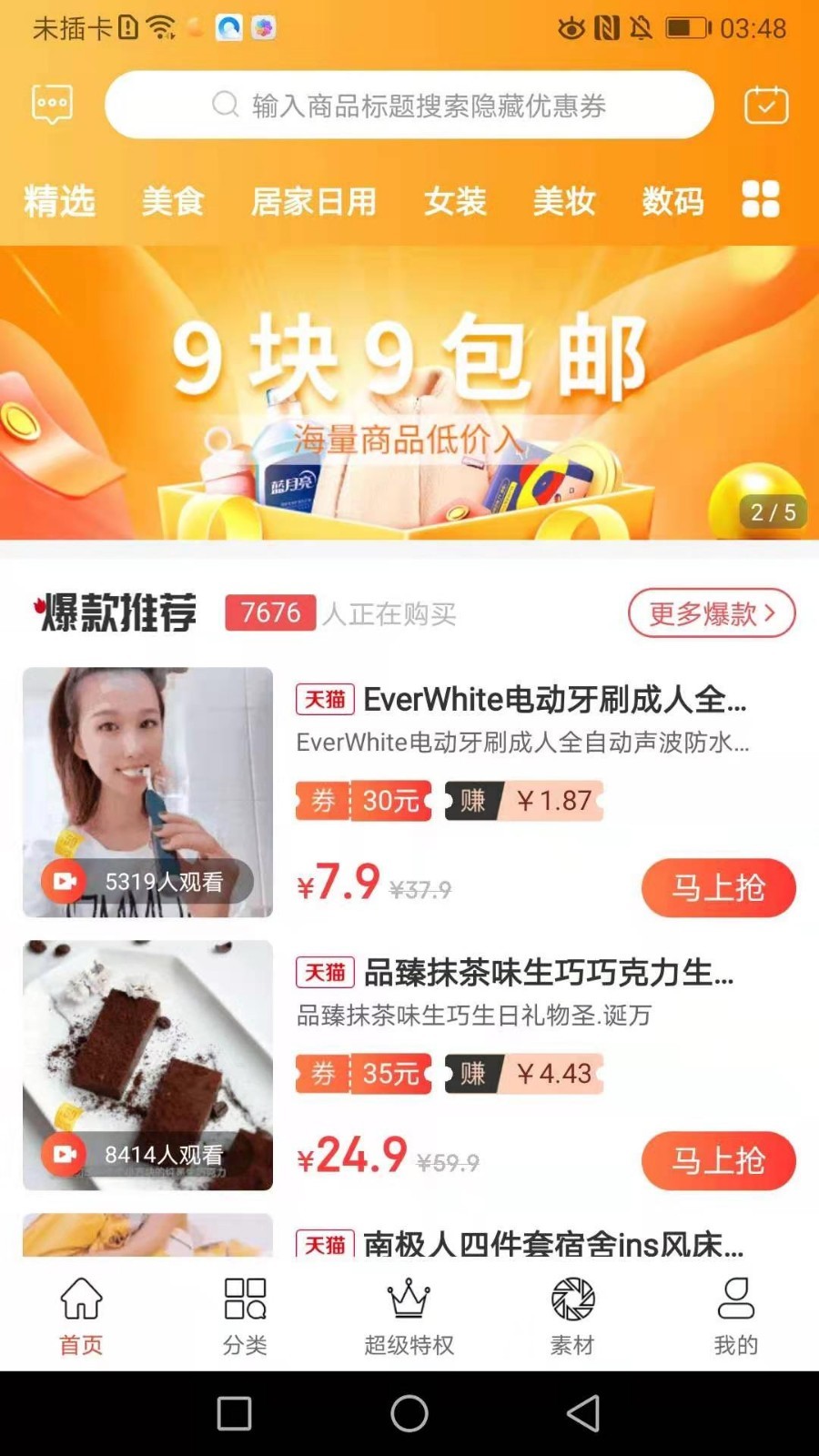
Task: Open the 超级特权 bottom tab
Action: (409, 1315)
